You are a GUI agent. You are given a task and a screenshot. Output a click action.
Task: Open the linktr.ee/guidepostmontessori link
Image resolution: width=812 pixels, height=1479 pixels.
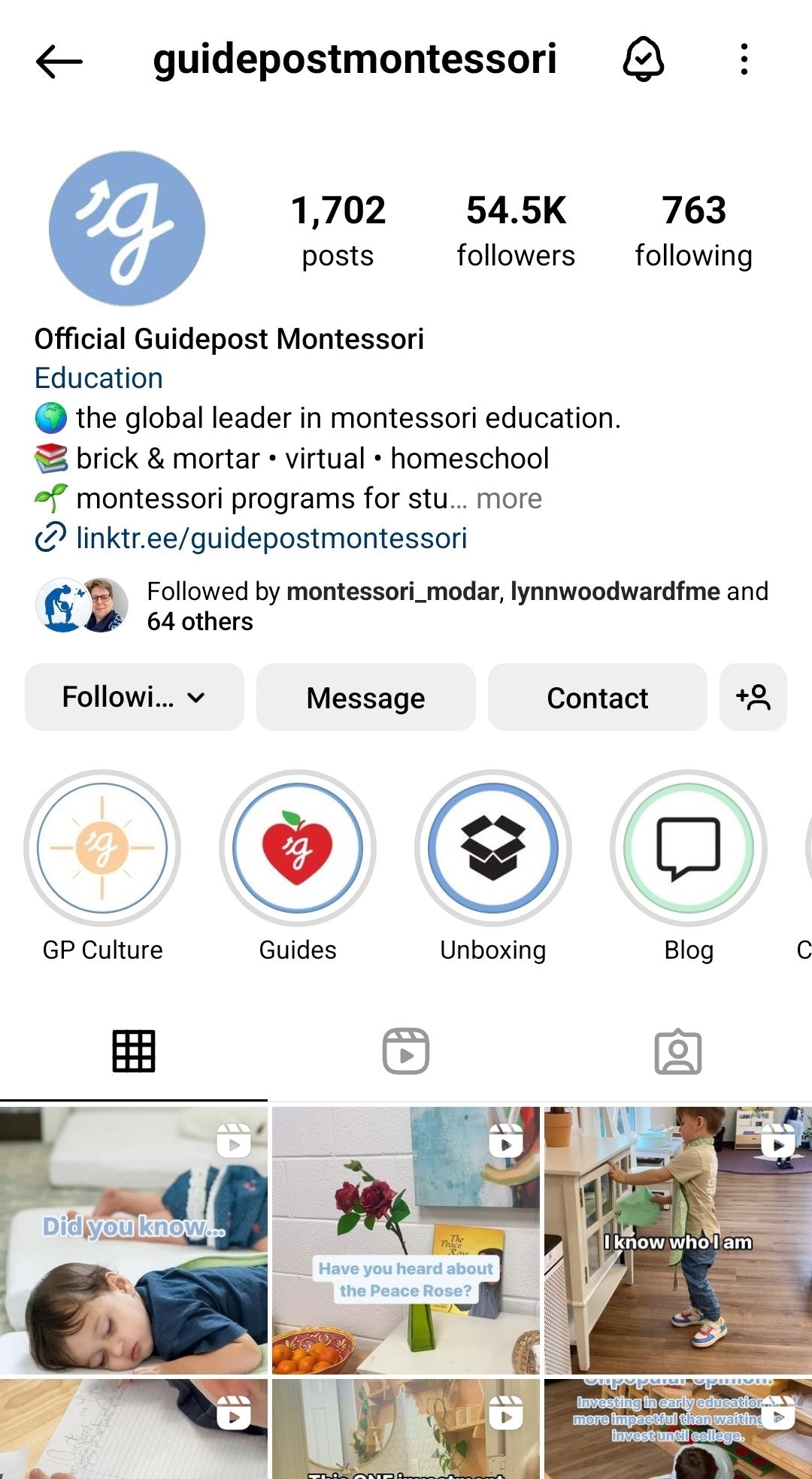(271, 538)
